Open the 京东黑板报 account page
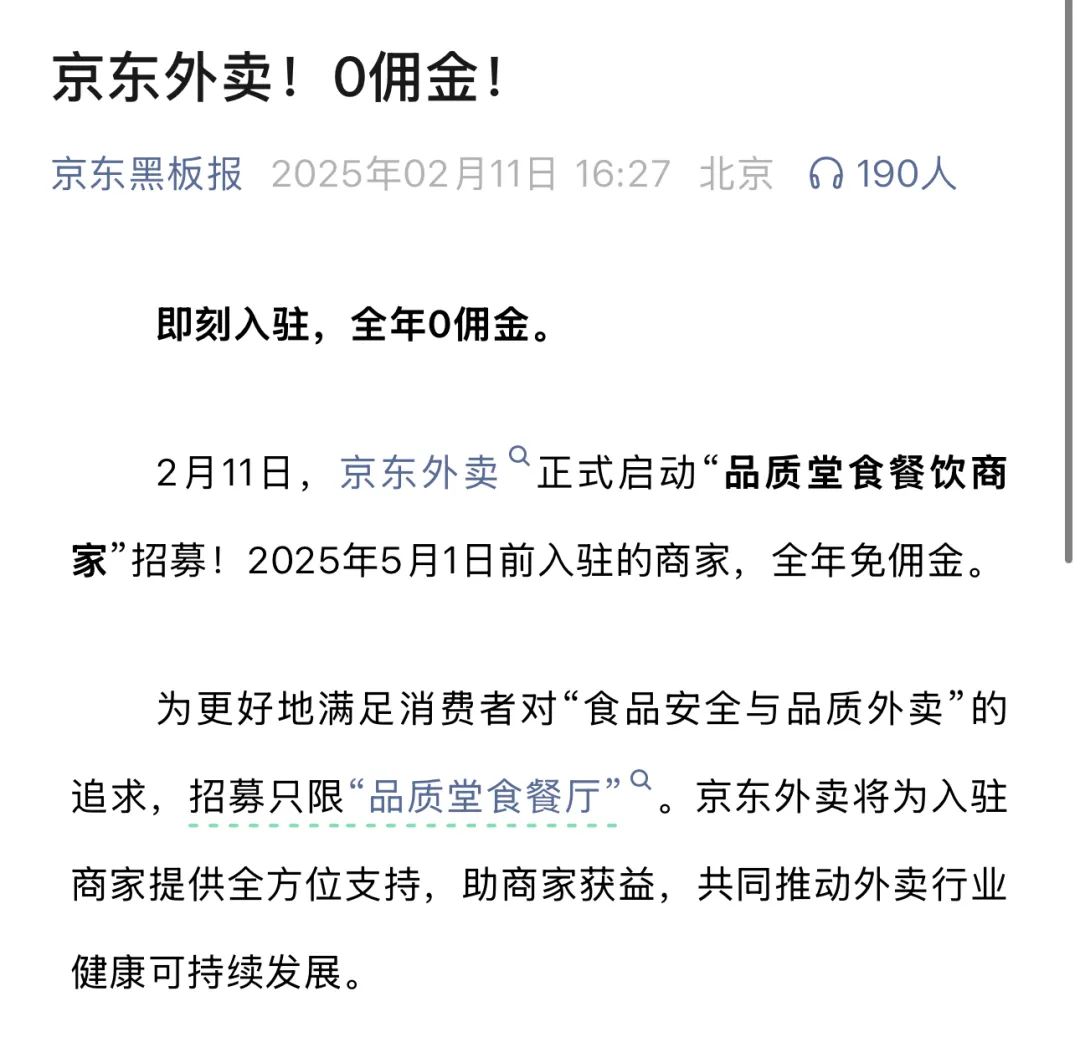The width and height of the screenshot is (1080, 1058). 147,174
